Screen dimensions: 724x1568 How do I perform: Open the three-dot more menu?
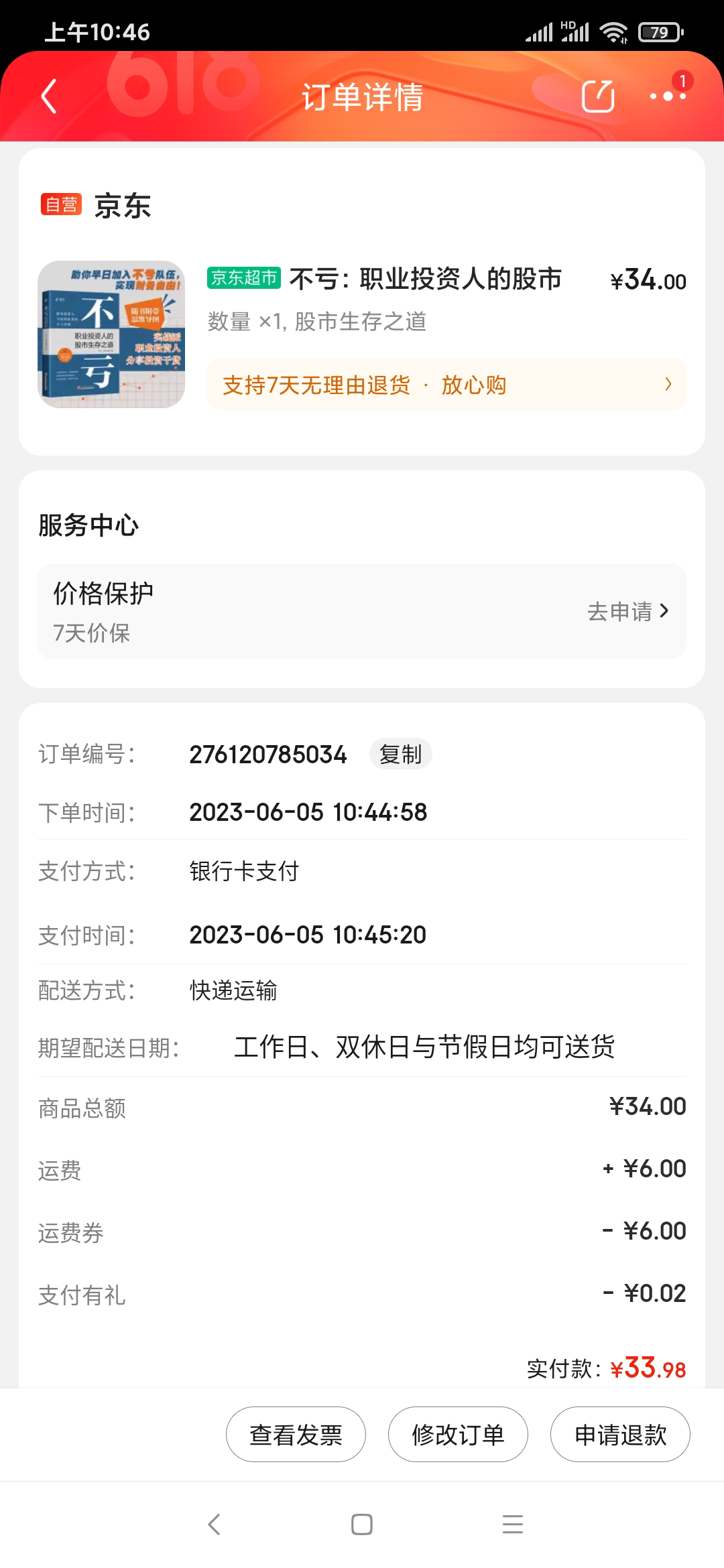click(x=668, y=96)
